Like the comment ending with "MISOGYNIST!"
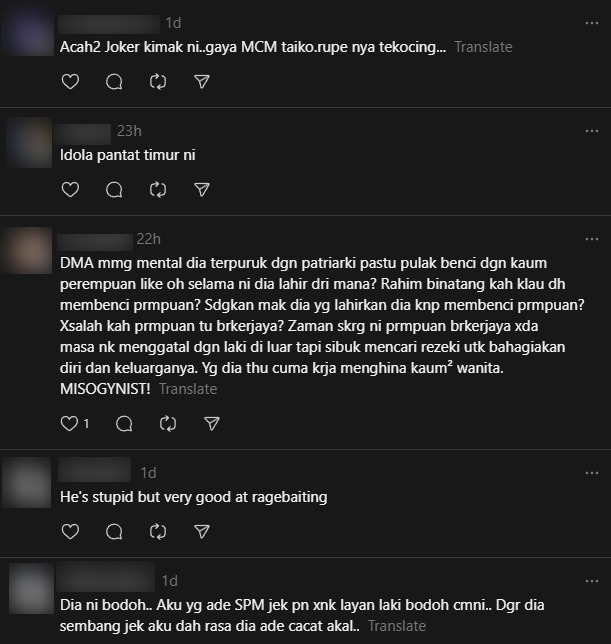611x644 pixels. (70, 423)
